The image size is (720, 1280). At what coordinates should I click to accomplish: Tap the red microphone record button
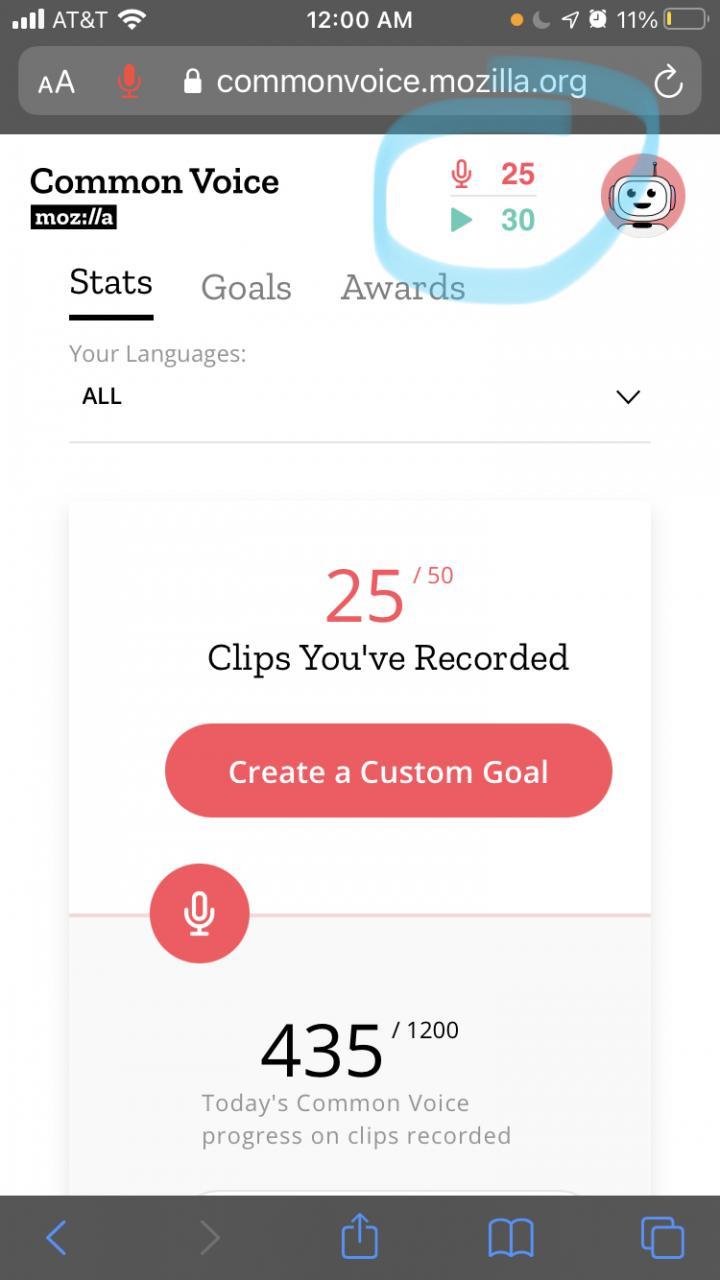pos(199,913)
